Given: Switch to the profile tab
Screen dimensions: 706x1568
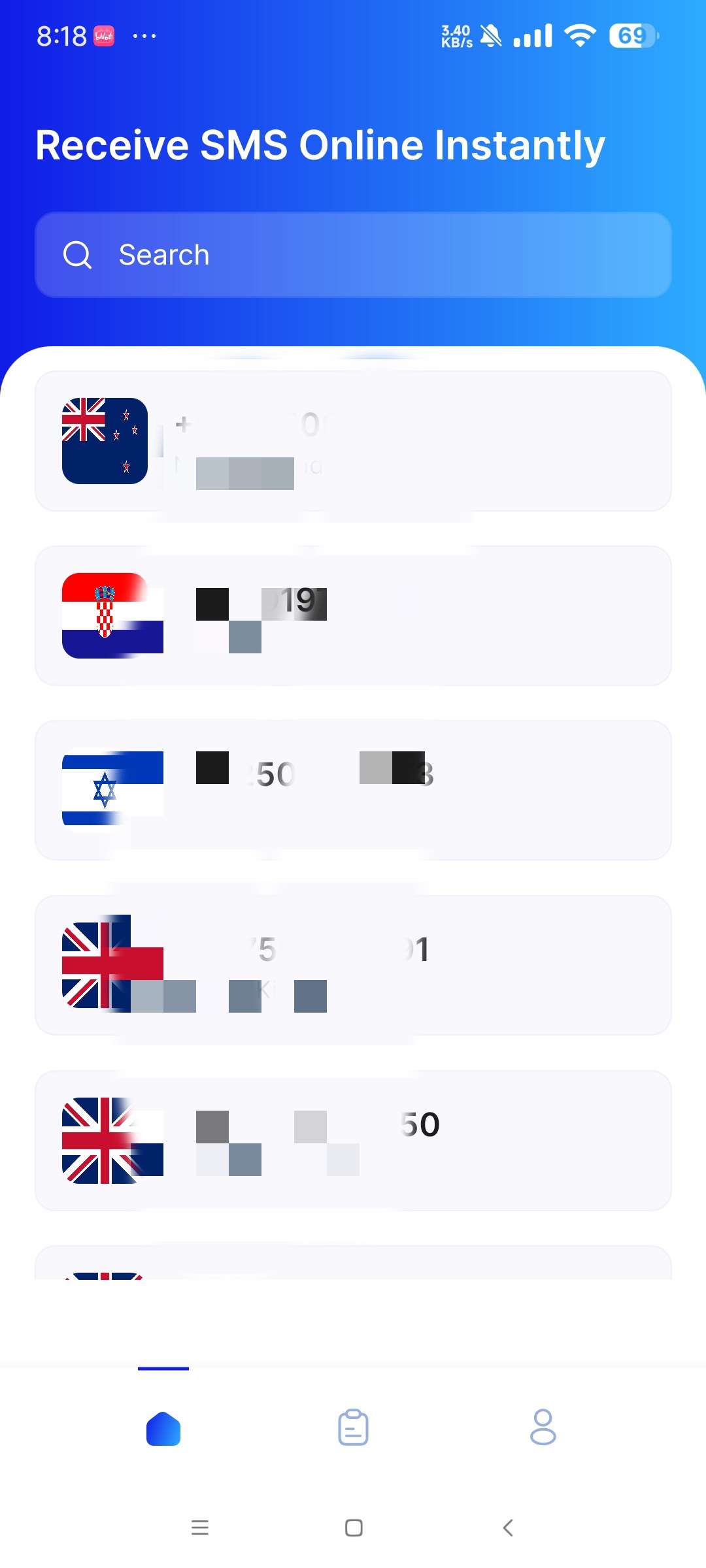Looking at the screenshot, I should tap(543, 1428).
